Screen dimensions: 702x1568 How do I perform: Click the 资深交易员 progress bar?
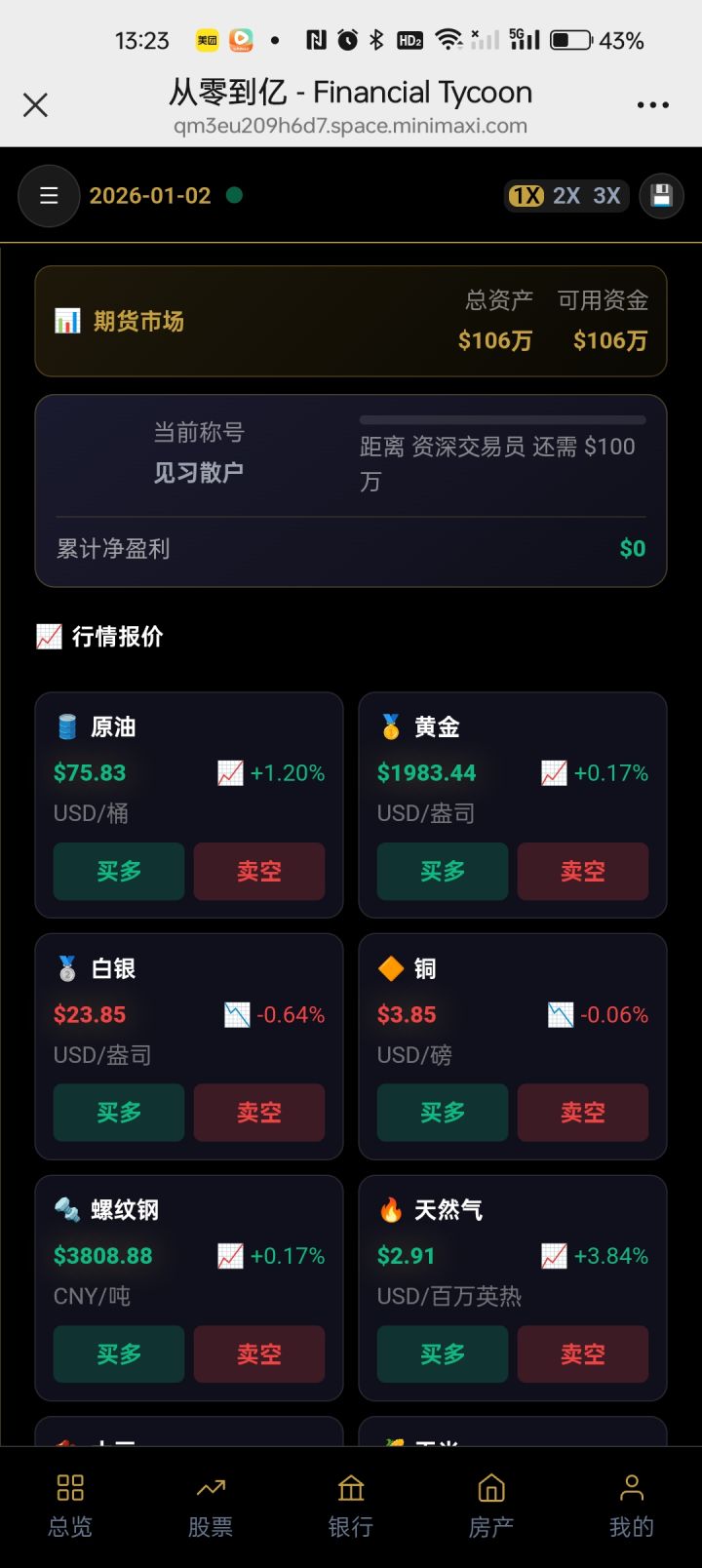pyautogui.click(x=500, y=418)
